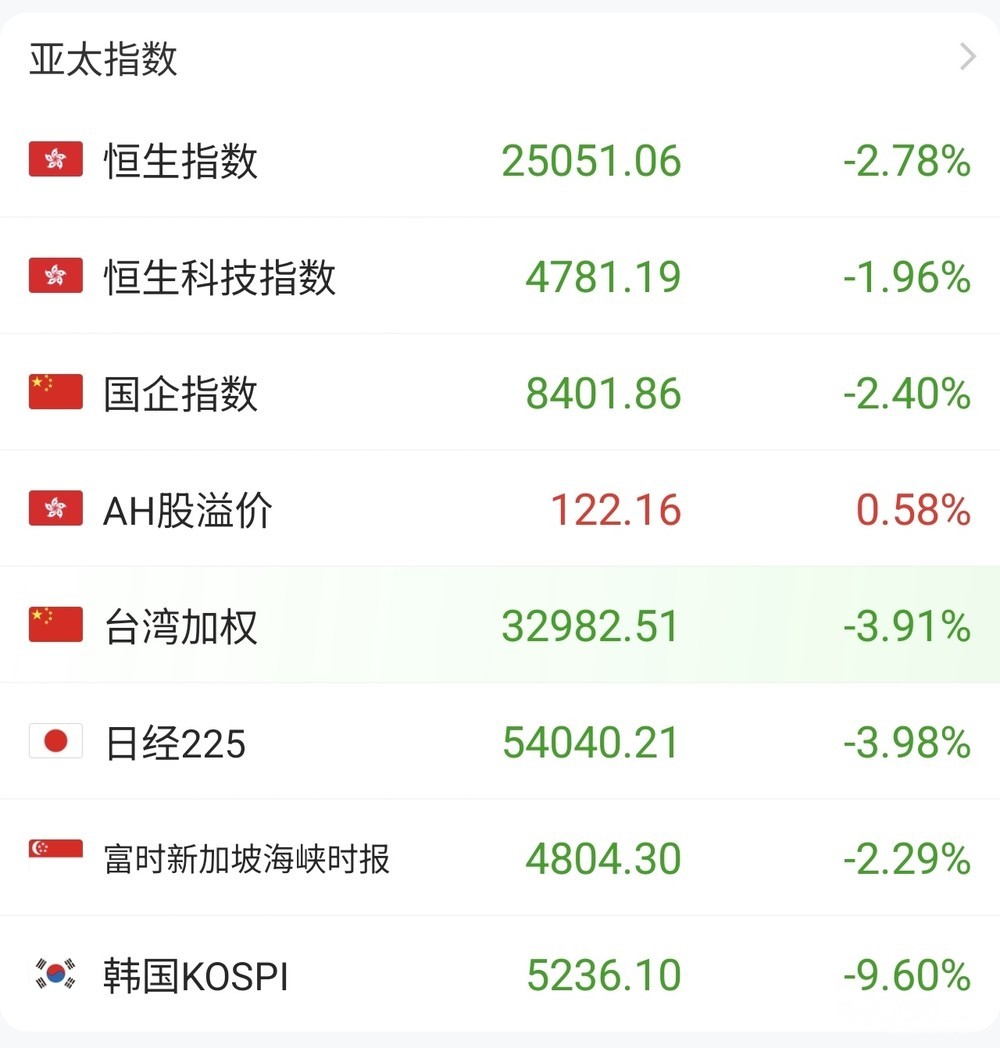Expand the 亚太指数 section via the chevron

(966, 57)
